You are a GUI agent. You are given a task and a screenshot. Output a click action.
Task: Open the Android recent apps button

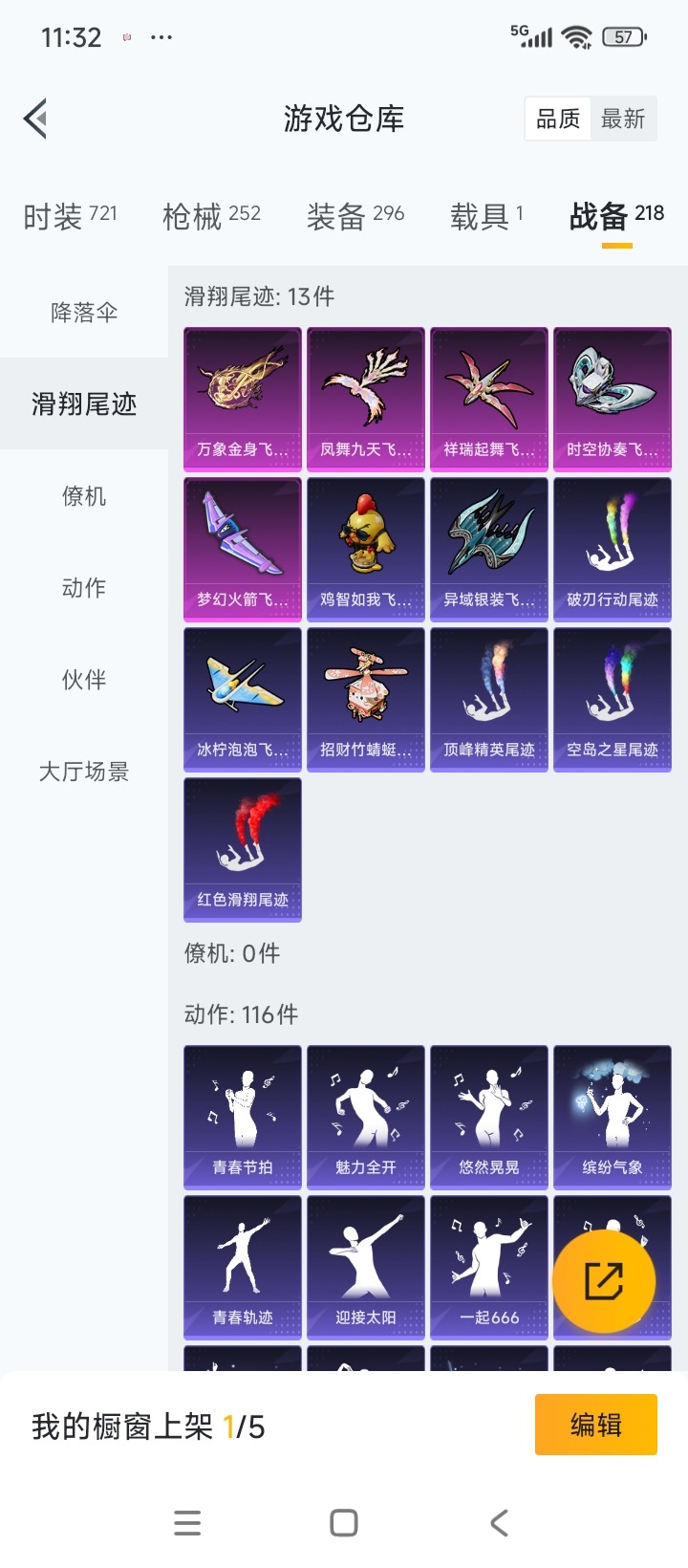pyautogui.click(x=187, y=1522)
